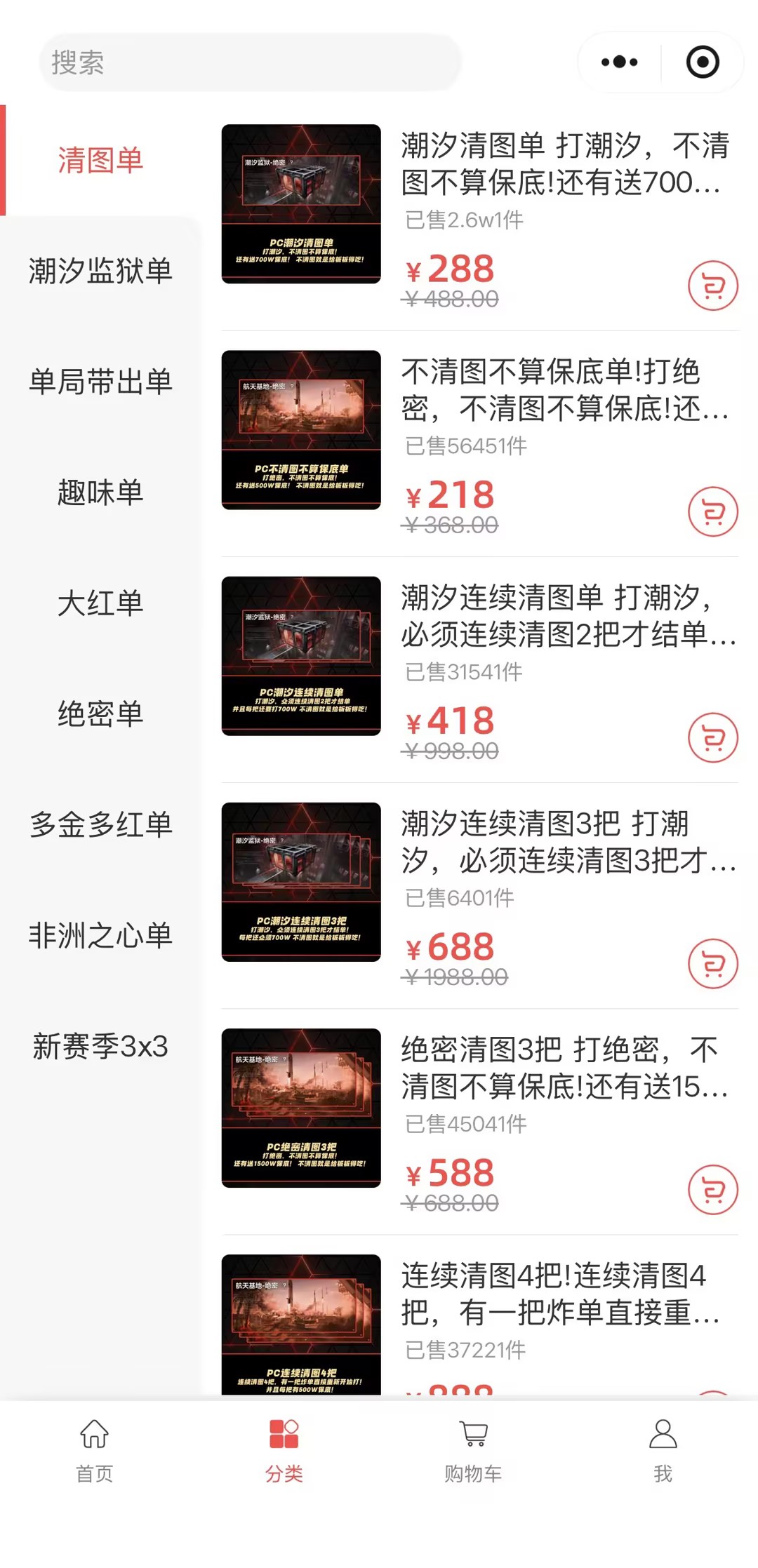Add the ¥418 潮汐连续清图单 to cart
The height and width of the screenshot is (1568, 758).
712,737
